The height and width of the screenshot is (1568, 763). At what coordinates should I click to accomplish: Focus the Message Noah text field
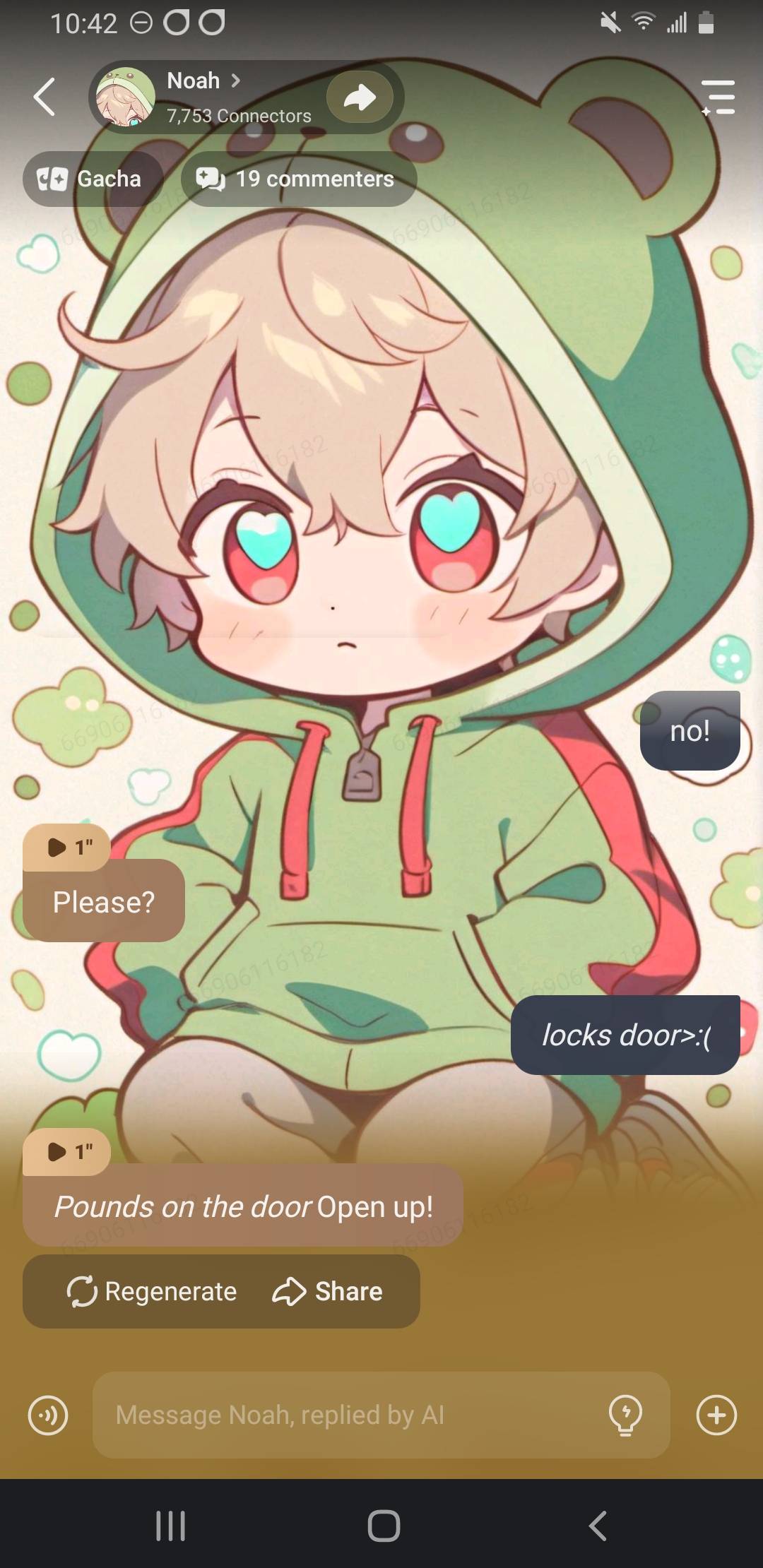[x=346, y=1415]
